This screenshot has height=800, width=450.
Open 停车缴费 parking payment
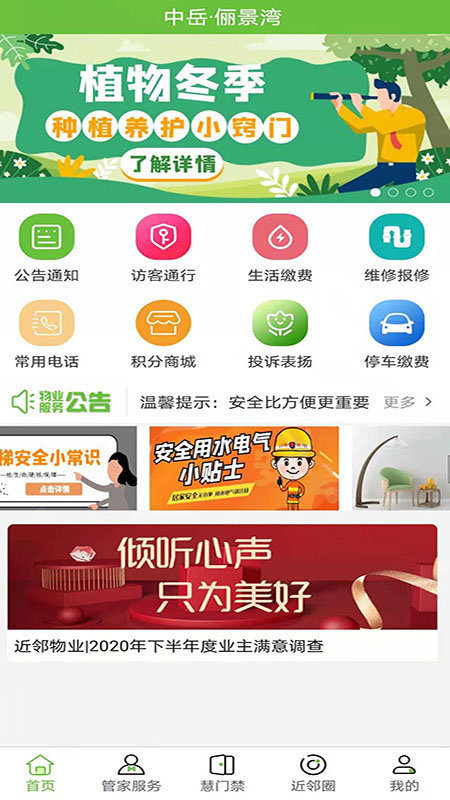[x=397, y=334]
